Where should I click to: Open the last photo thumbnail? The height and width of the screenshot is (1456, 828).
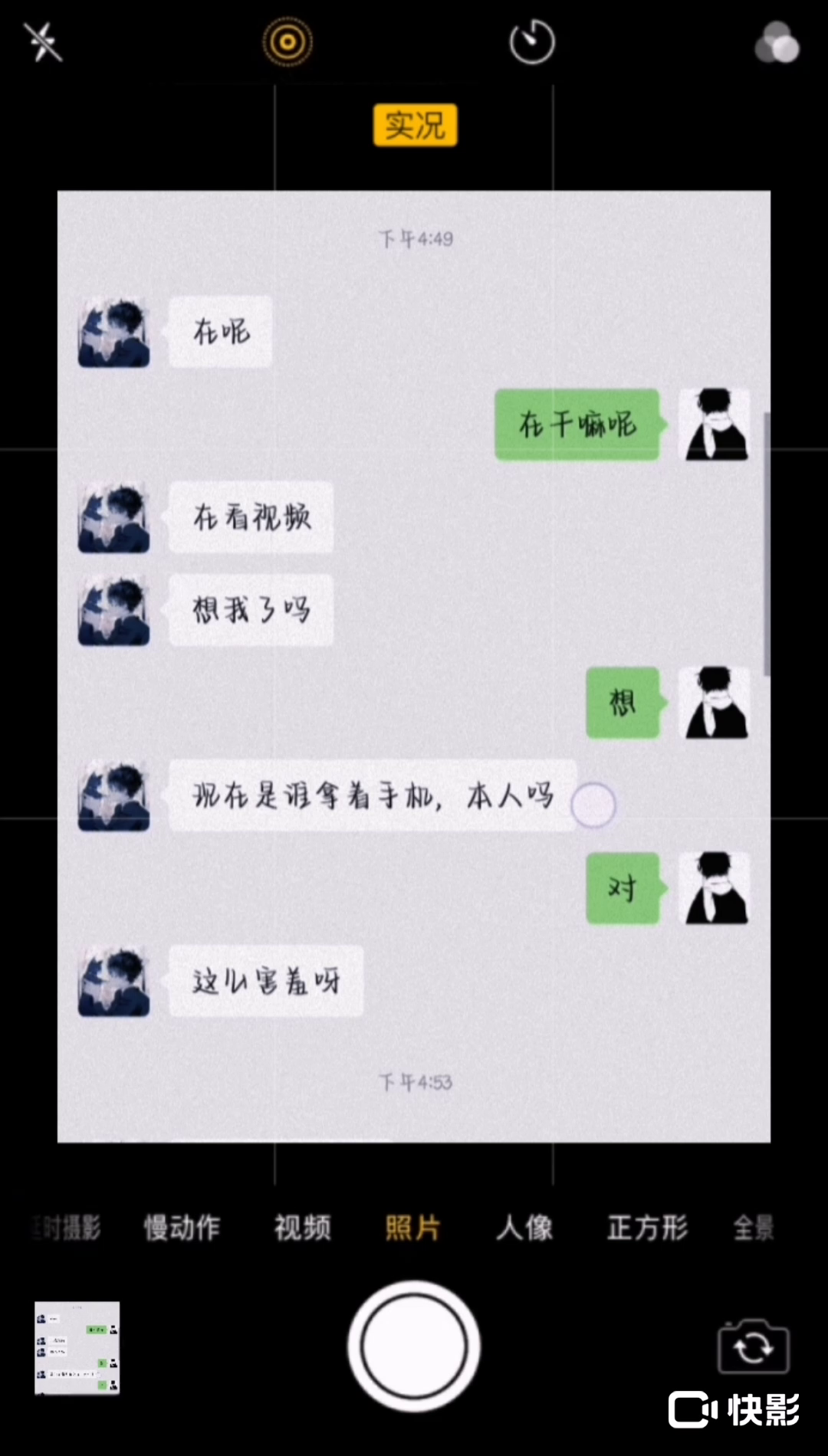(77, 1347)
